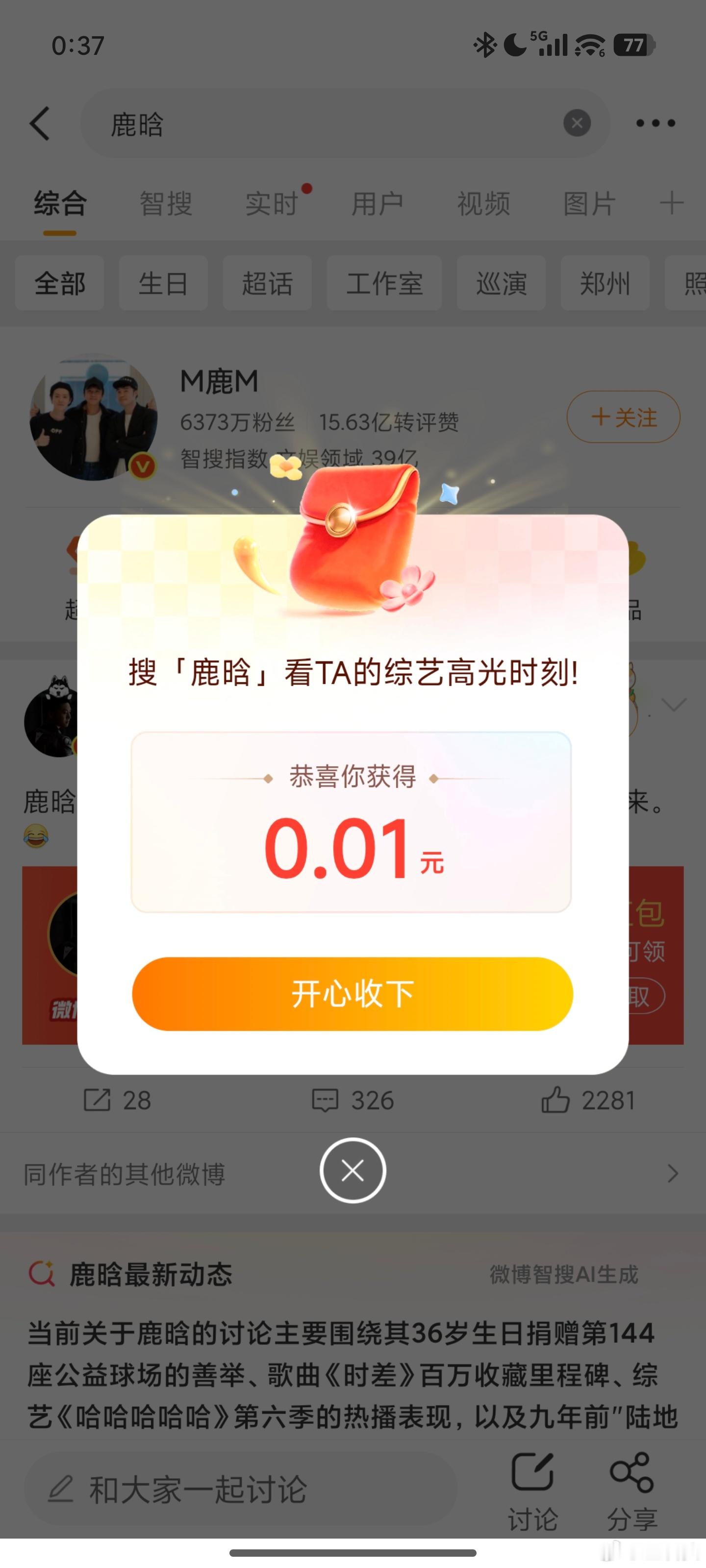Dismiss the popup with the X button
The image size is (706, 1568).
(x=352, y=1171)
